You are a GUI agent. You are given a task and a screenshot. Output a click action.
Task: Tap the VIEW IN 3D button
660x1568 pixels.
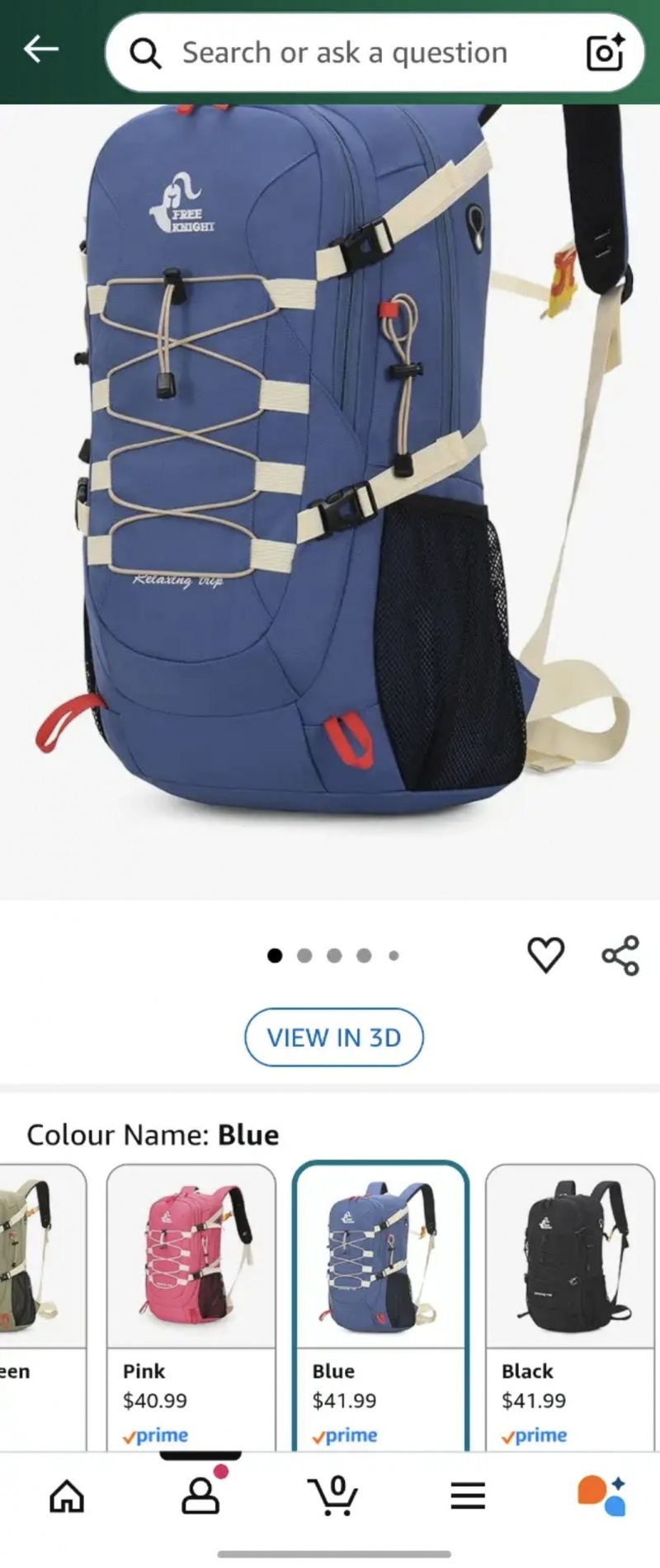click(333, 1037)
